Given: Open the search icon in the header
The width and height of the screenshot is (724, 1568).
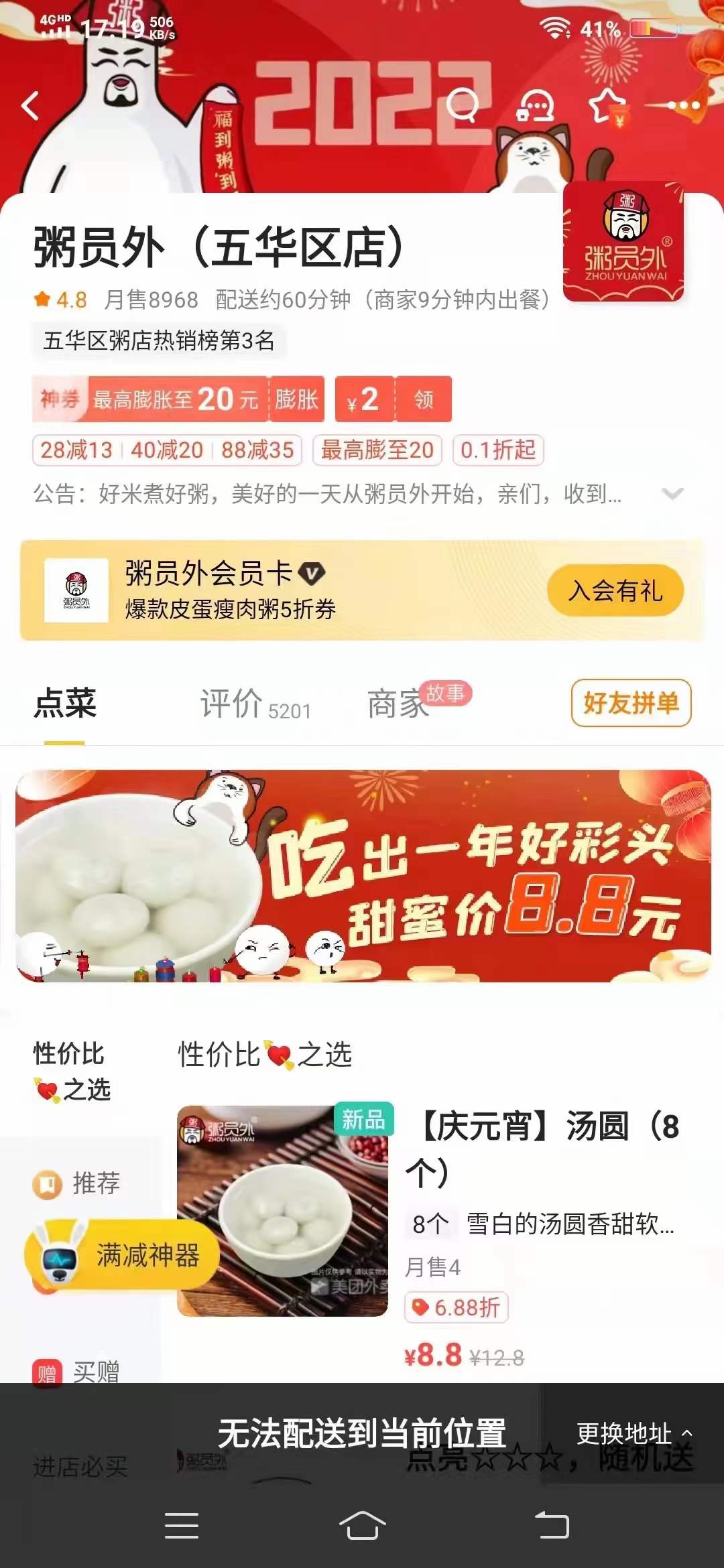Looking at the screenshot, I should pyautogui.click(x=462, y=105).
